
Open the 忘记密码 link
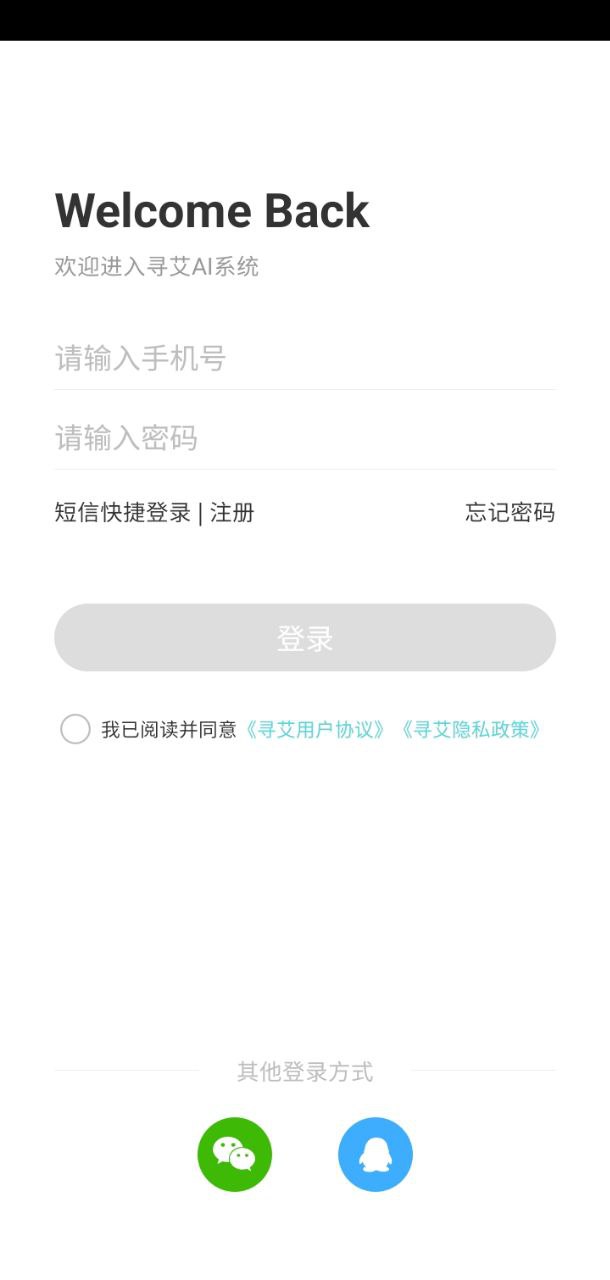point(510,513)
